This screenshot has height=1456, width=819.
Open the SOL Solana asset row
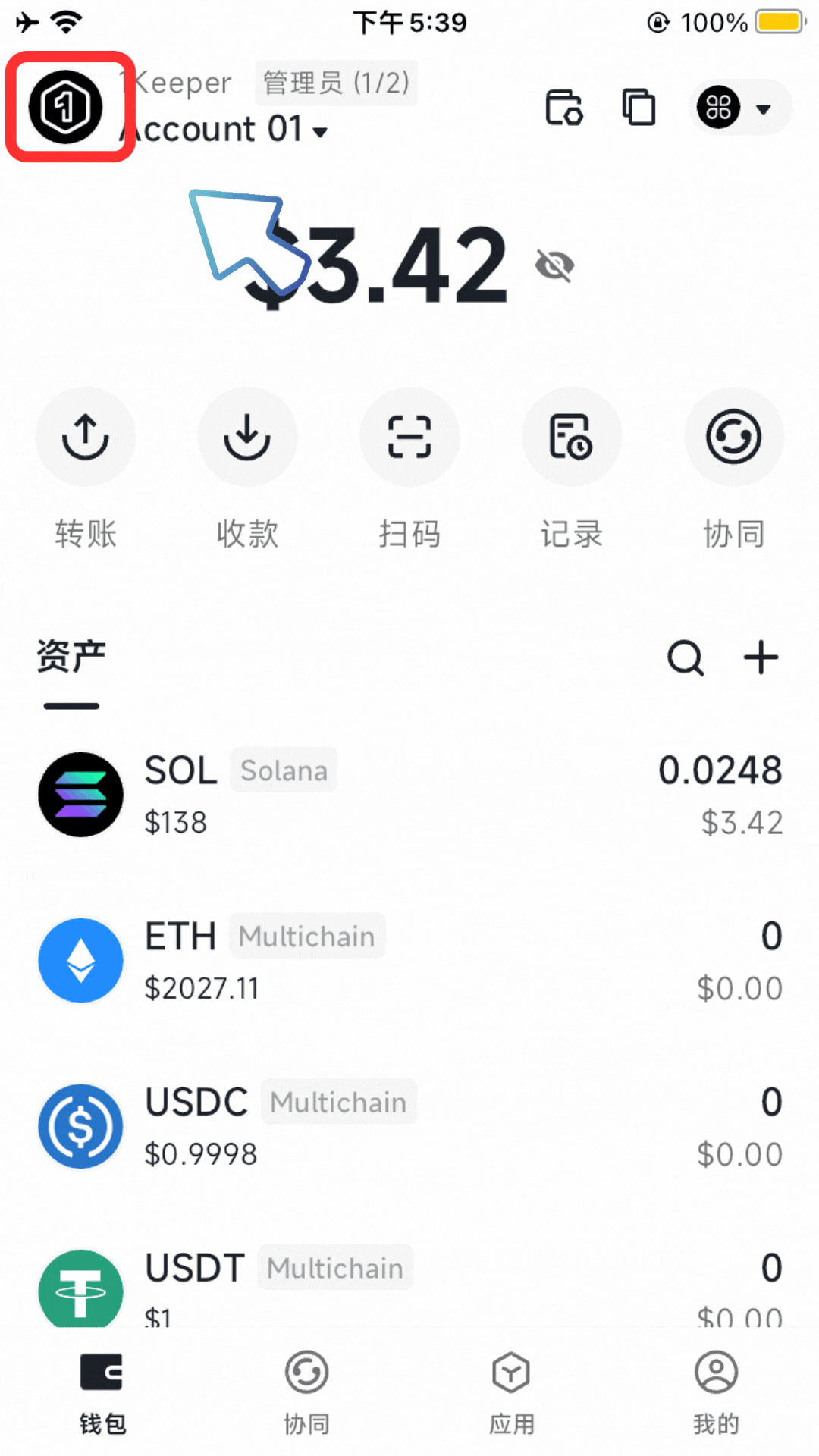click(409, 795)
